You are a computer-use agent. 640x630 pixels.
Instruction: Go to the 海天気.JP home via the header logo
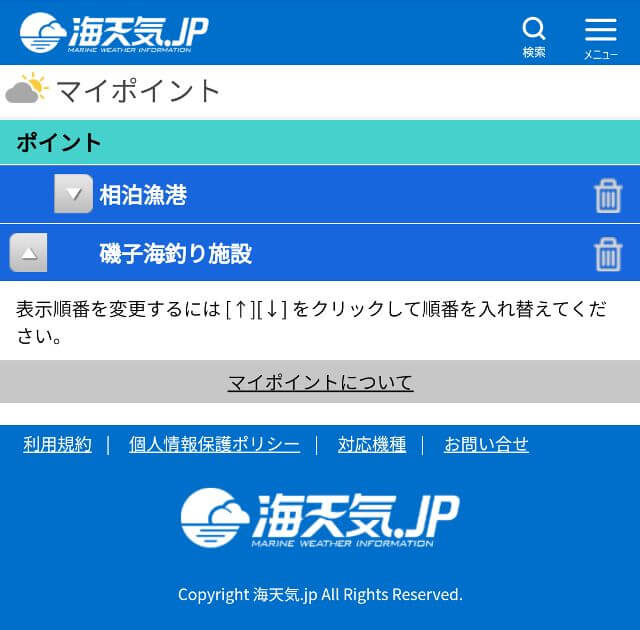tap(114, 33)
